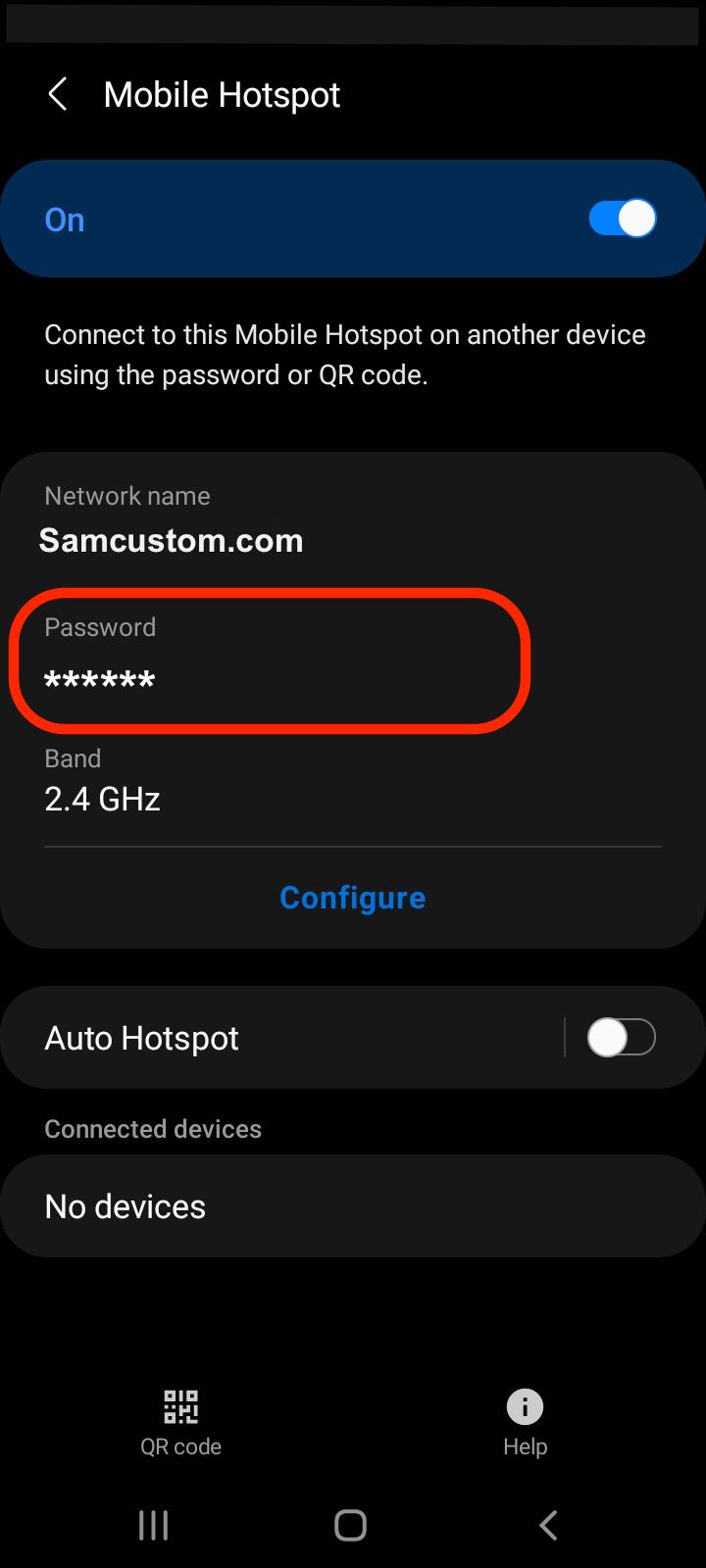Show the hotspot QR code
This screenshot has height=1568, width=706.
[x=180, y=1421]
